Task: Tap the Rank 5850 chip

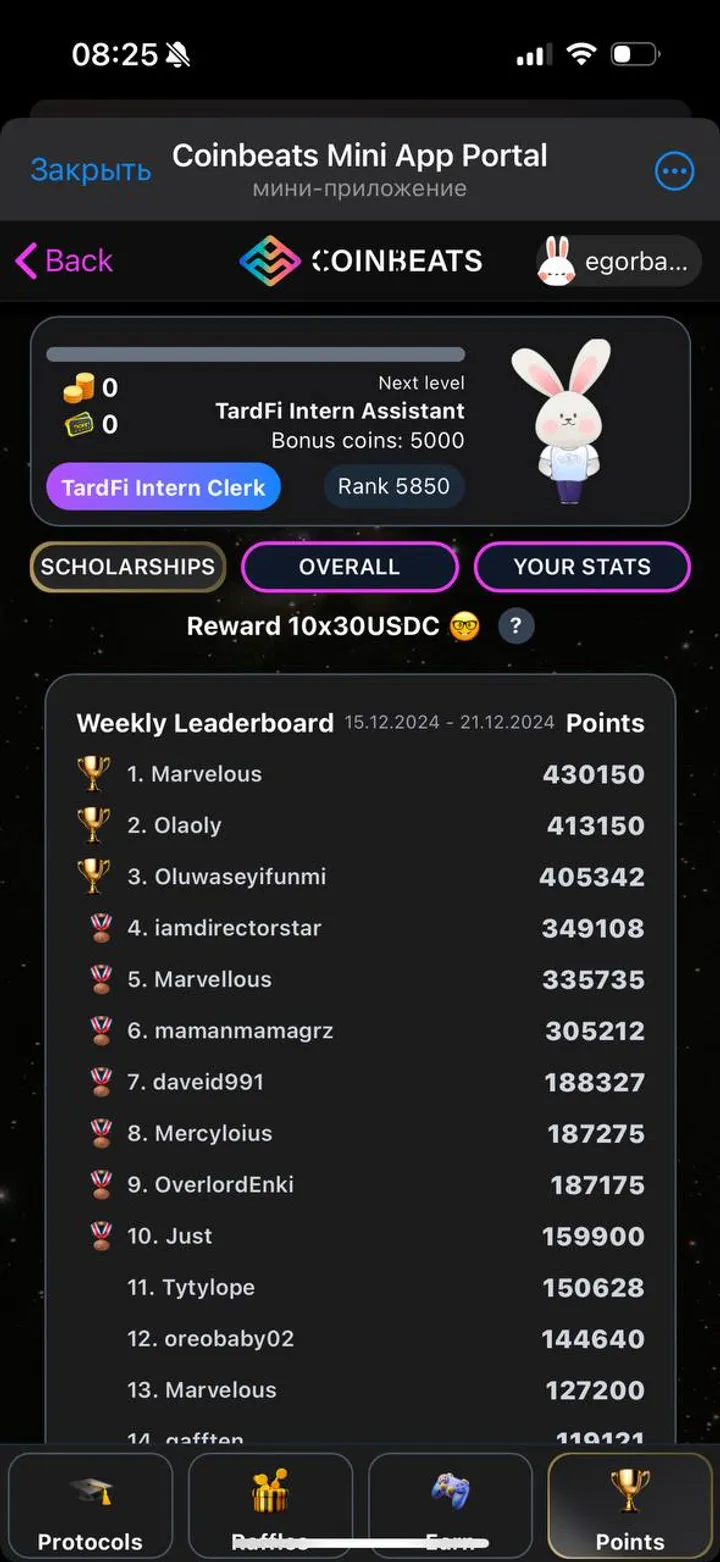Action: (393, 487)
